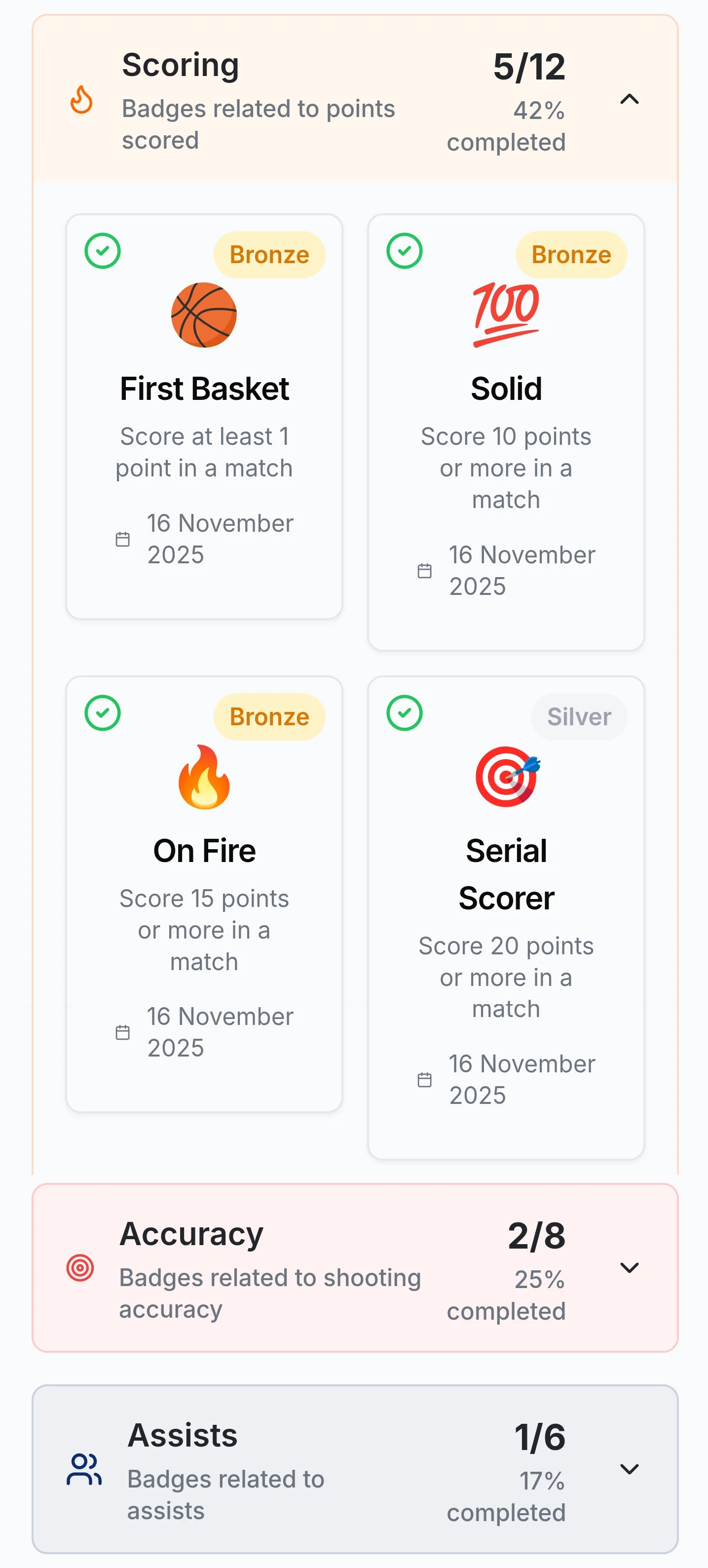This screenshot has height=1568, width=708.
Task: Click the green checkmark on Serial Scorer badge
Action: [x=405, y=712]
